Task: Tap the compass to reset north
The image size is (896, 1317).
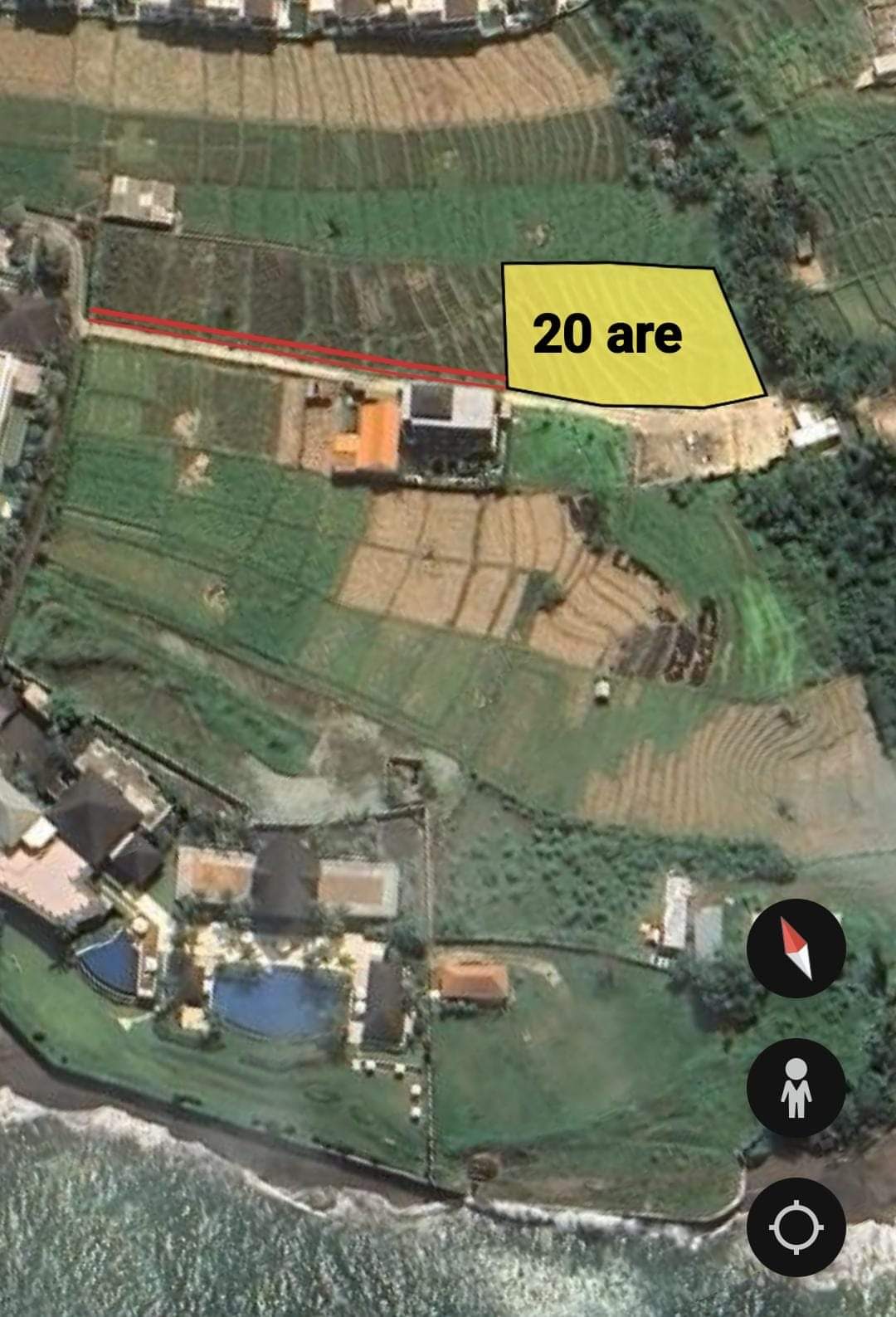Action: click(x=796, y=948)
